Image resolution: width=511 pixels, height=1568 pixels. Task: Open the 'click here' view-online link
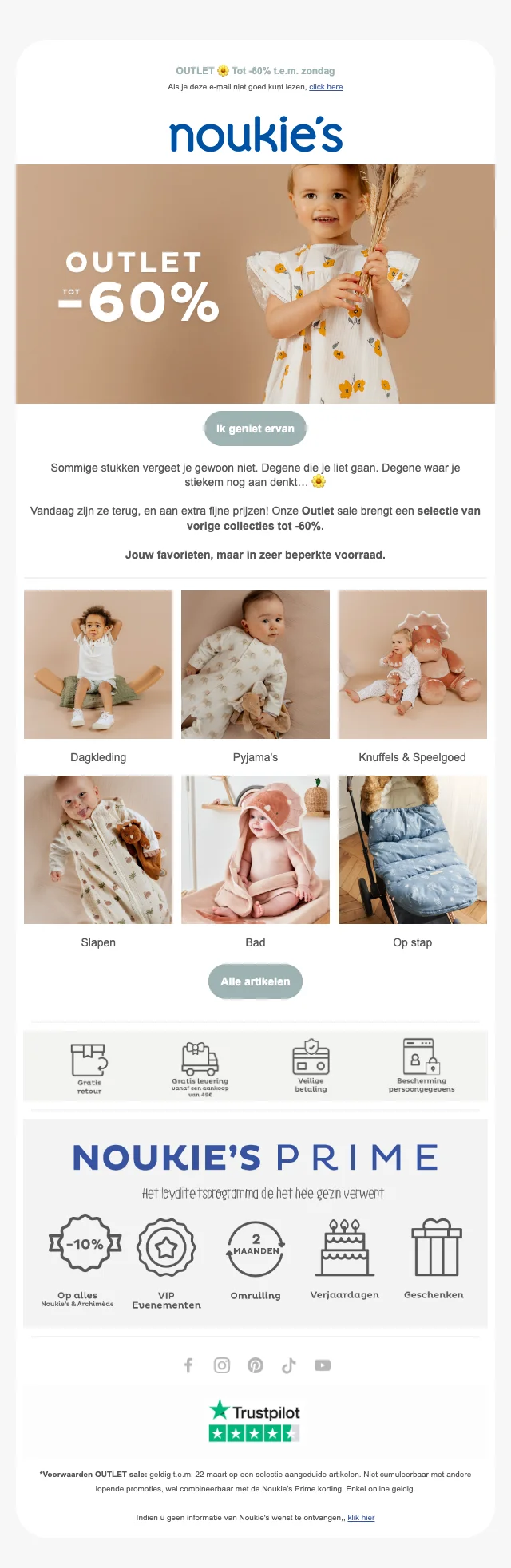[326, 87]
